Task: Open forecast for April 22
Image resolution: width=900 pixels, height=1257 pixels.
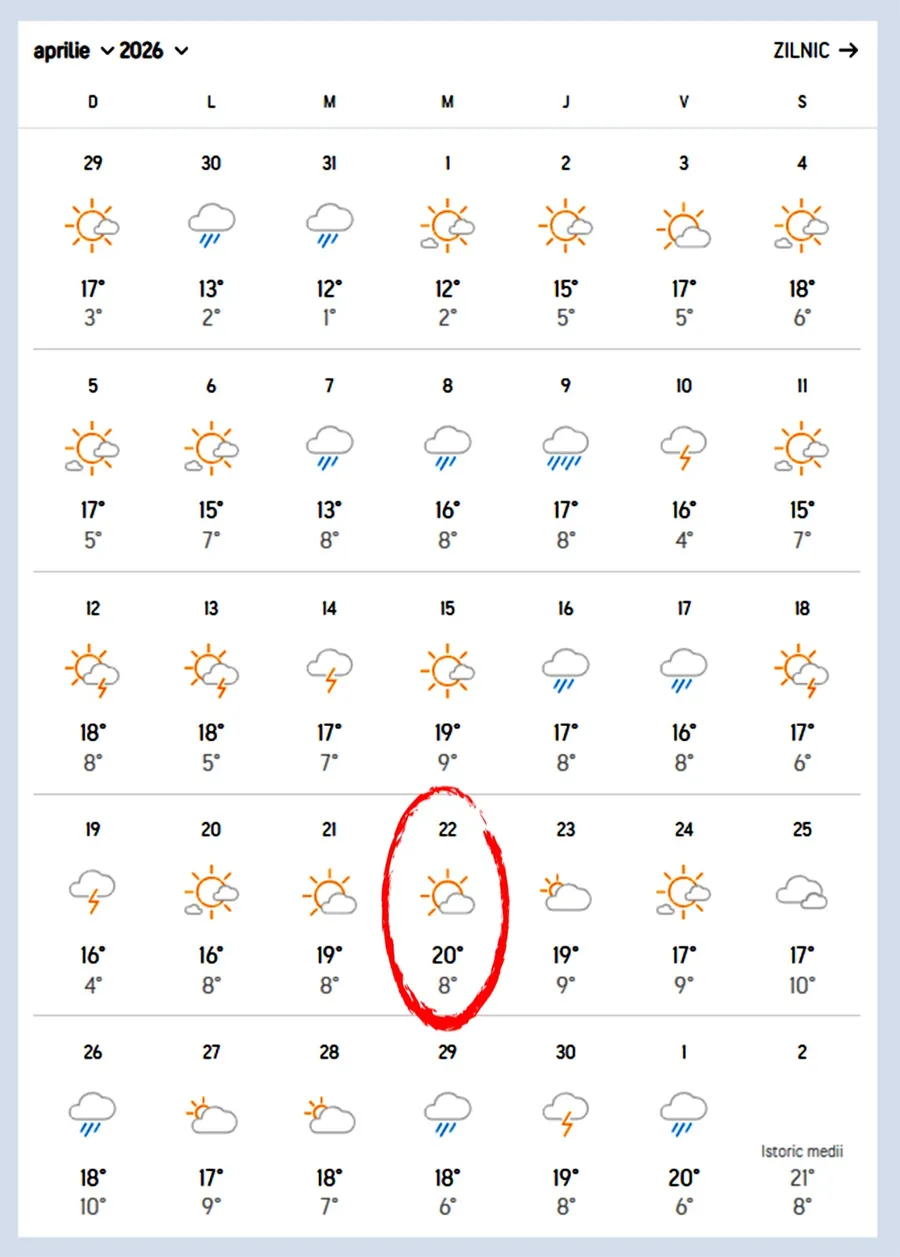Action: pos(447,907)
